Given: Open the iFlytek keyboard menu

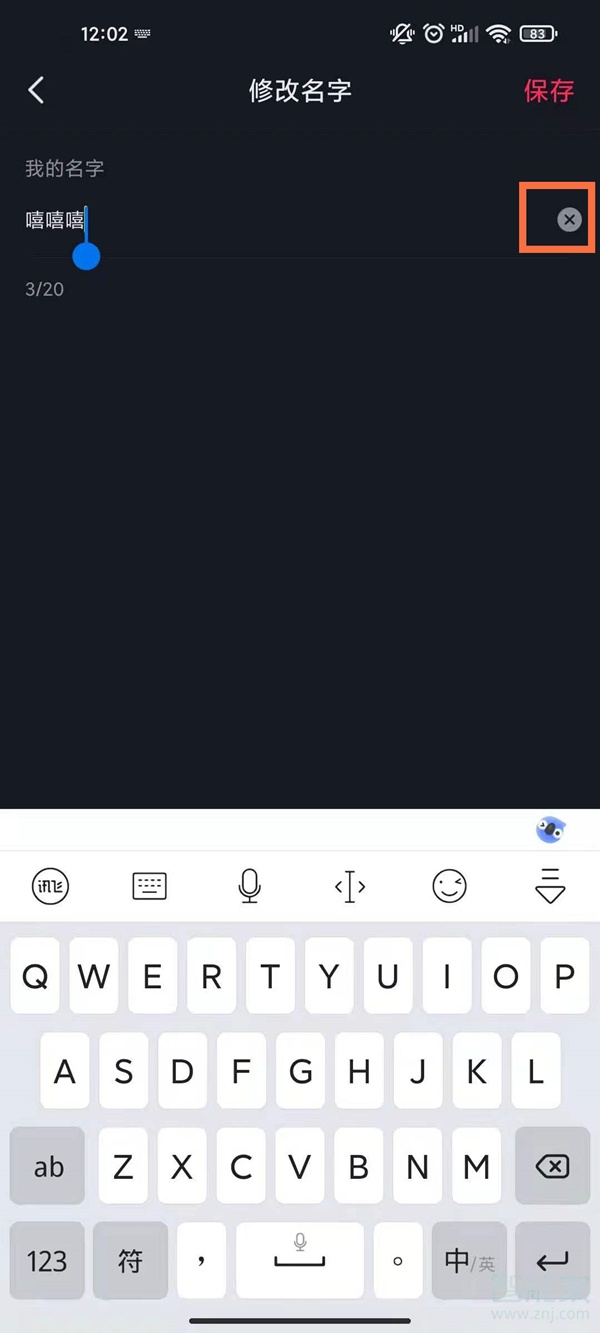Looking at the screenshot, I should pyautogui.click(x=50, y=885).
